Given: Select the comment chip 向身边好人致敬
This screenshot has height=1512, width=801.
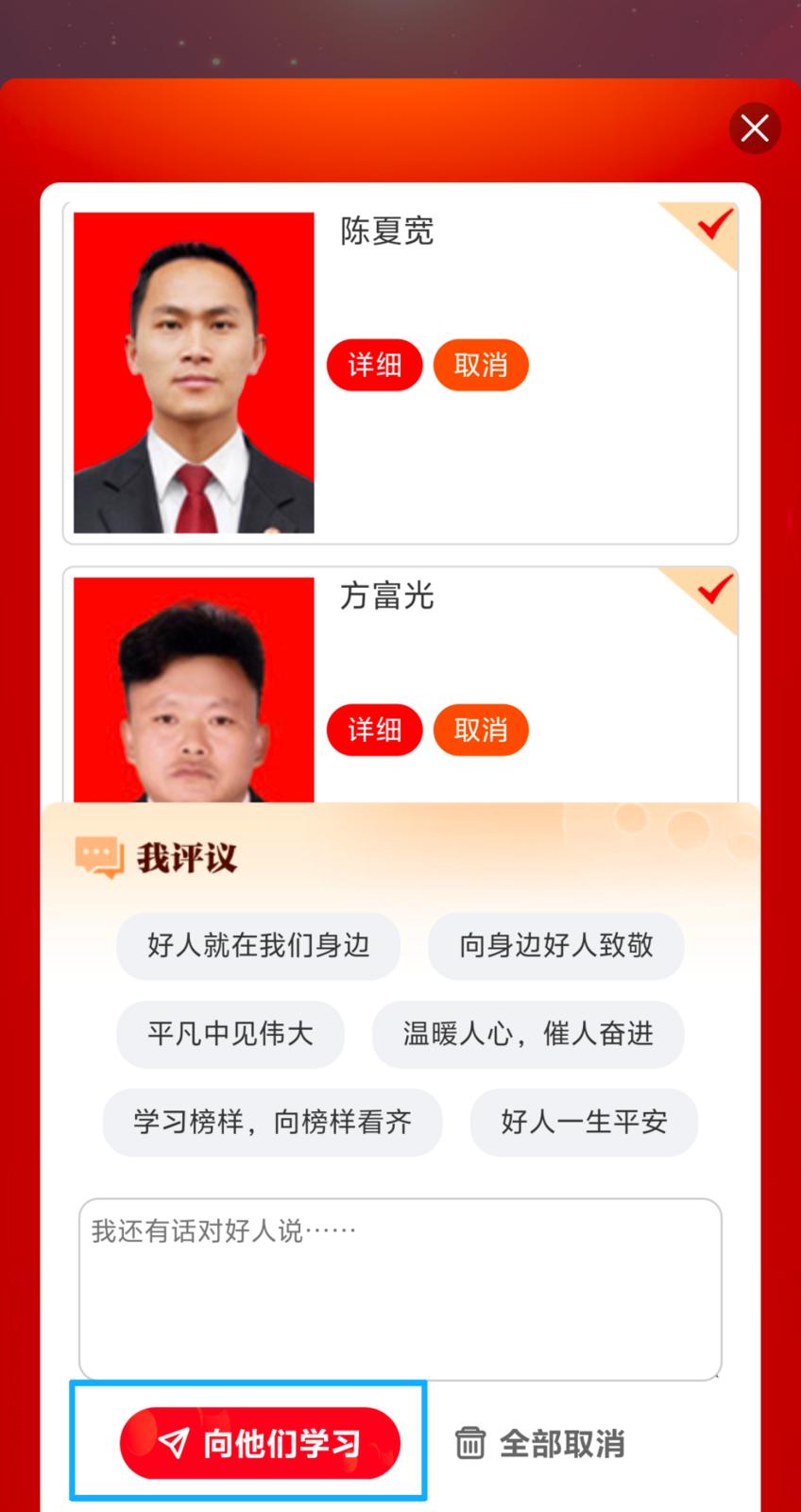Looking at the screenshot, I should pyautogui.click(x=555, y=946).
